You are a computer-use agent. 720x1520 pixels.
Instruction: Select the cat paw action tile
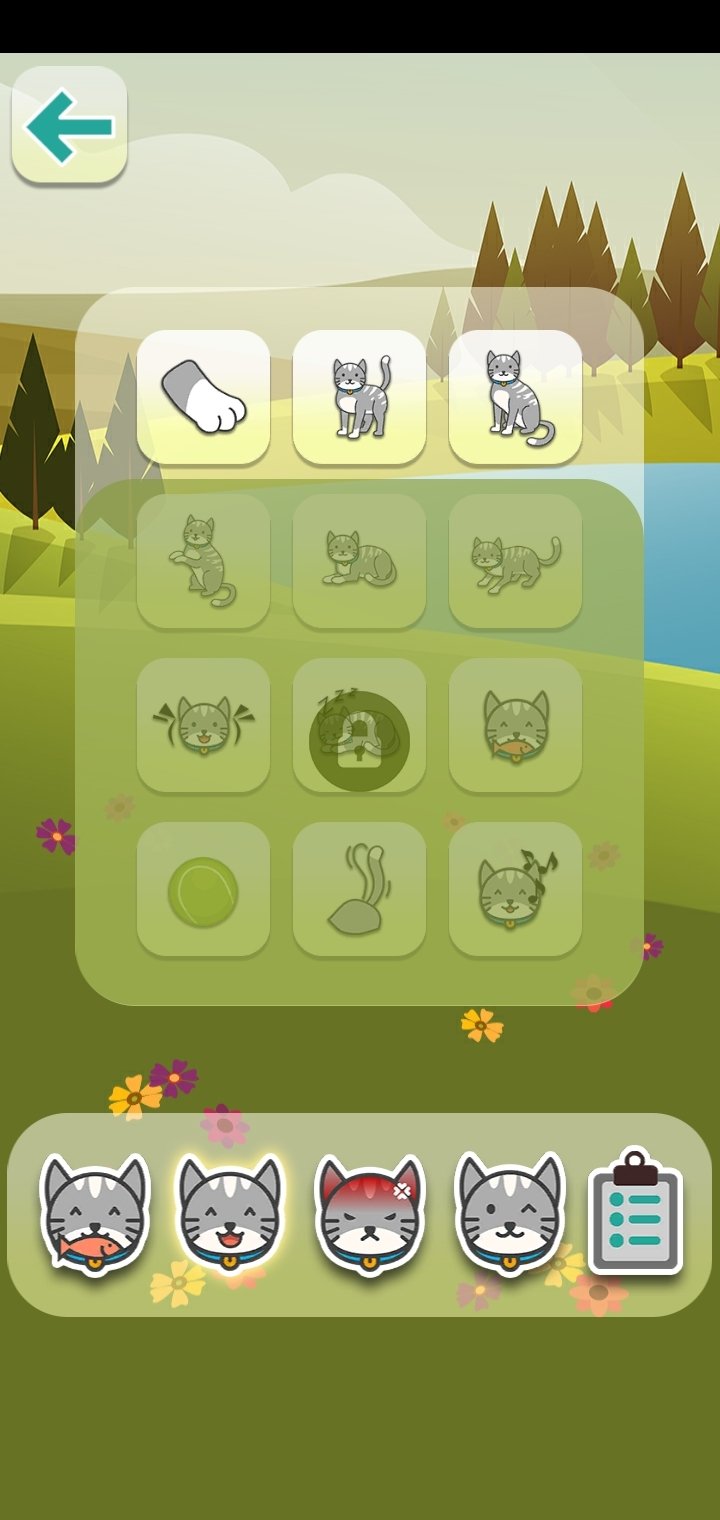click(203, 397)
